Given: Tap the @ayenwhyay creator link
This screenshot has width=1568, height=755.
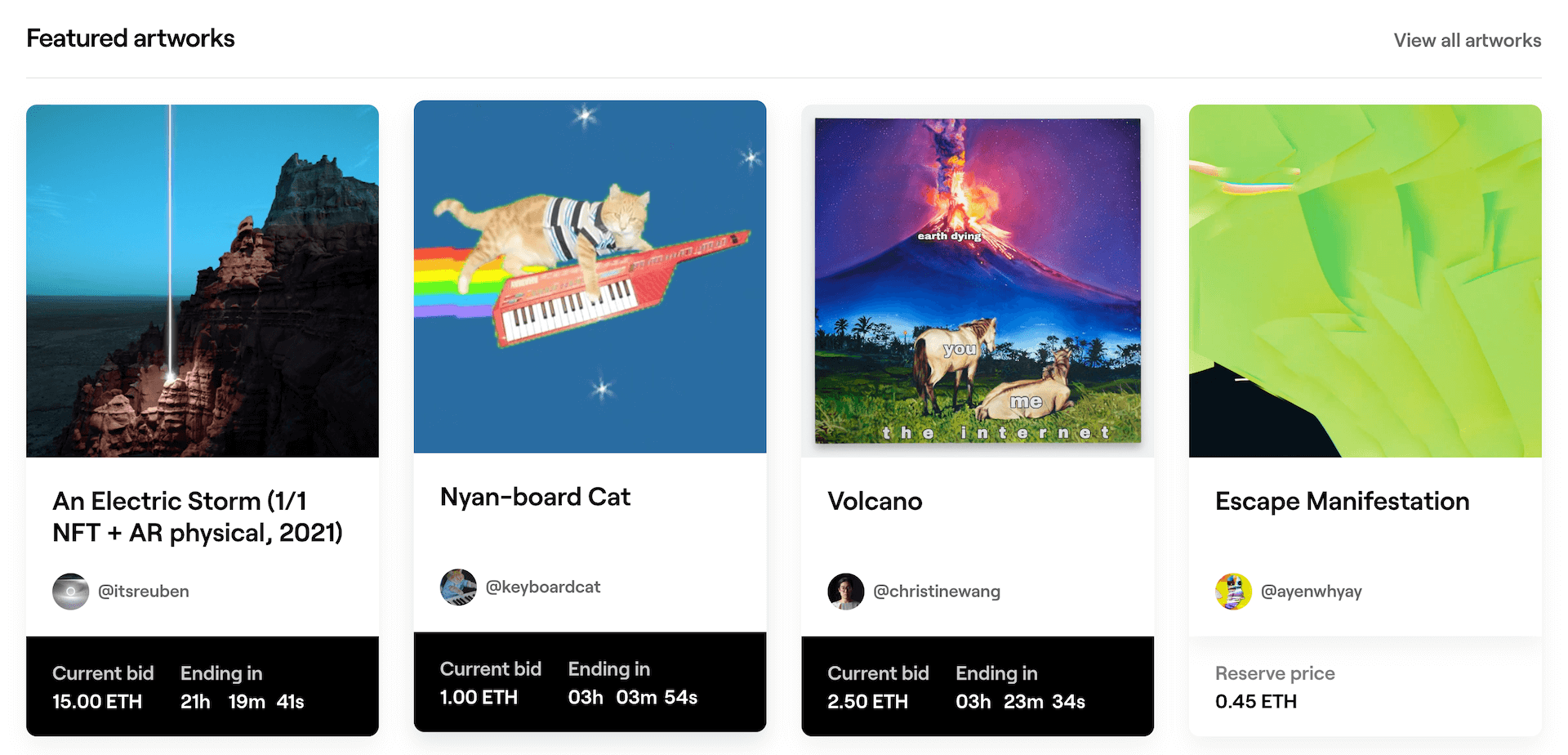Looking at the screenshot, I should (1311, 592).
